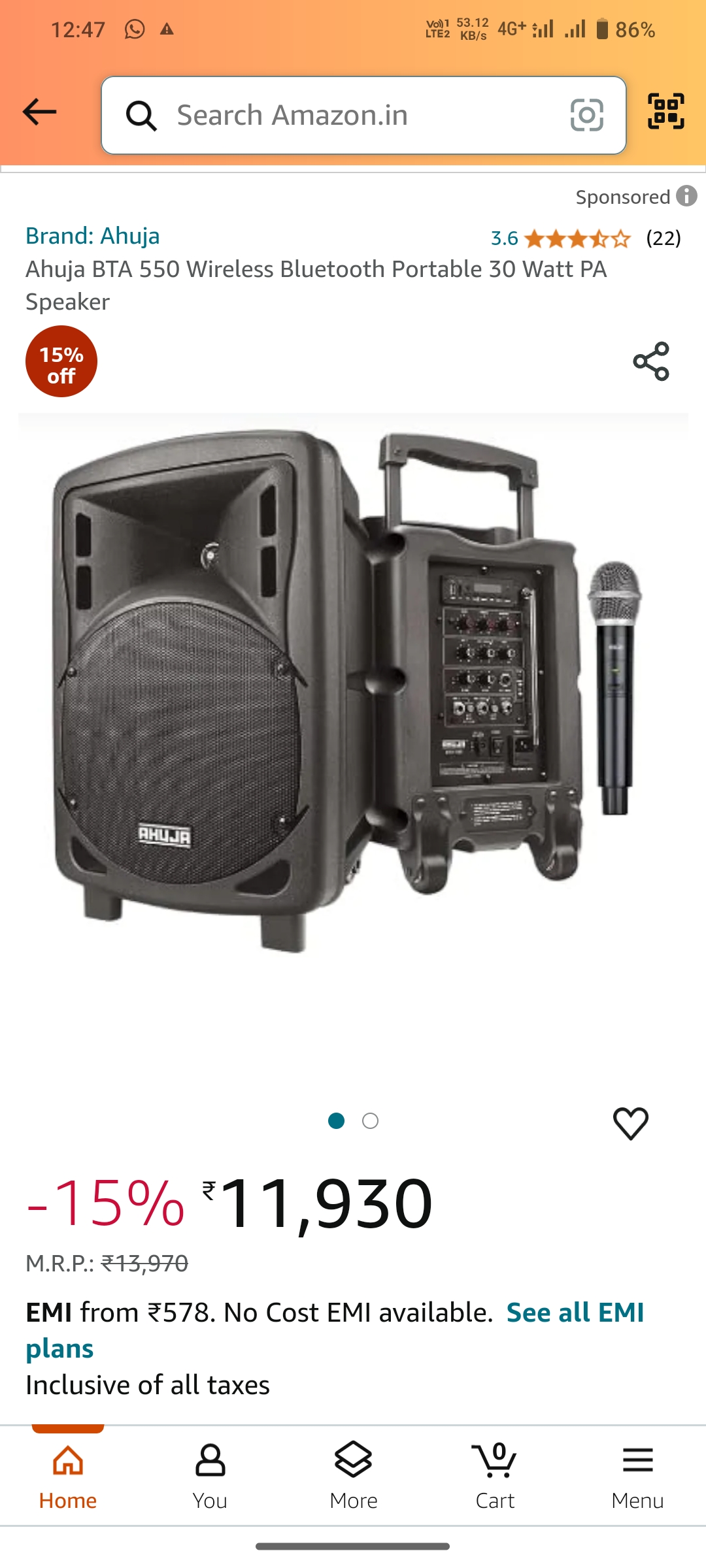706x1568 pixels.
Task: Visit the Brand: Ahuja store link
Action: point(92,236)
